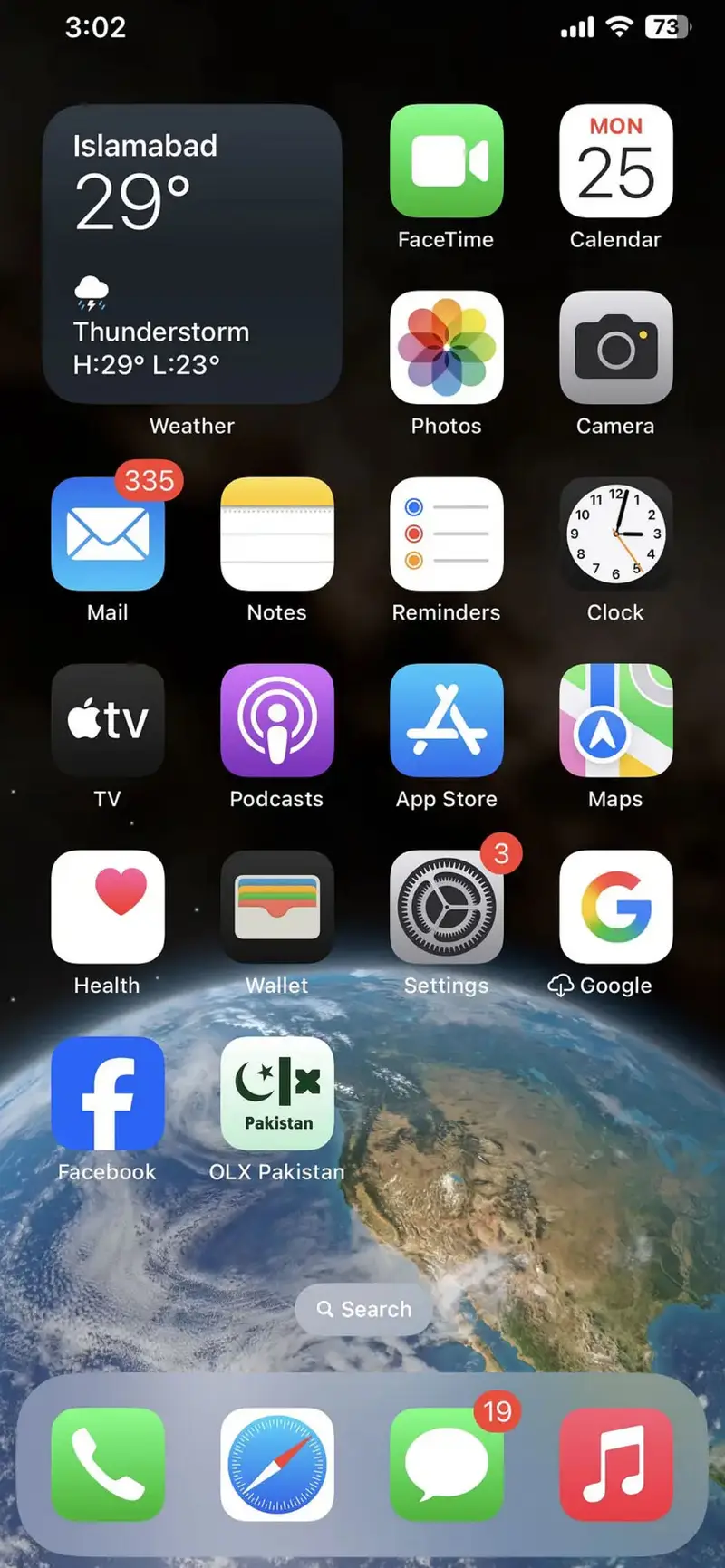Open Messages from the dock
This screenshot has width=725, height=1568.
click(x=446, y=1465)
